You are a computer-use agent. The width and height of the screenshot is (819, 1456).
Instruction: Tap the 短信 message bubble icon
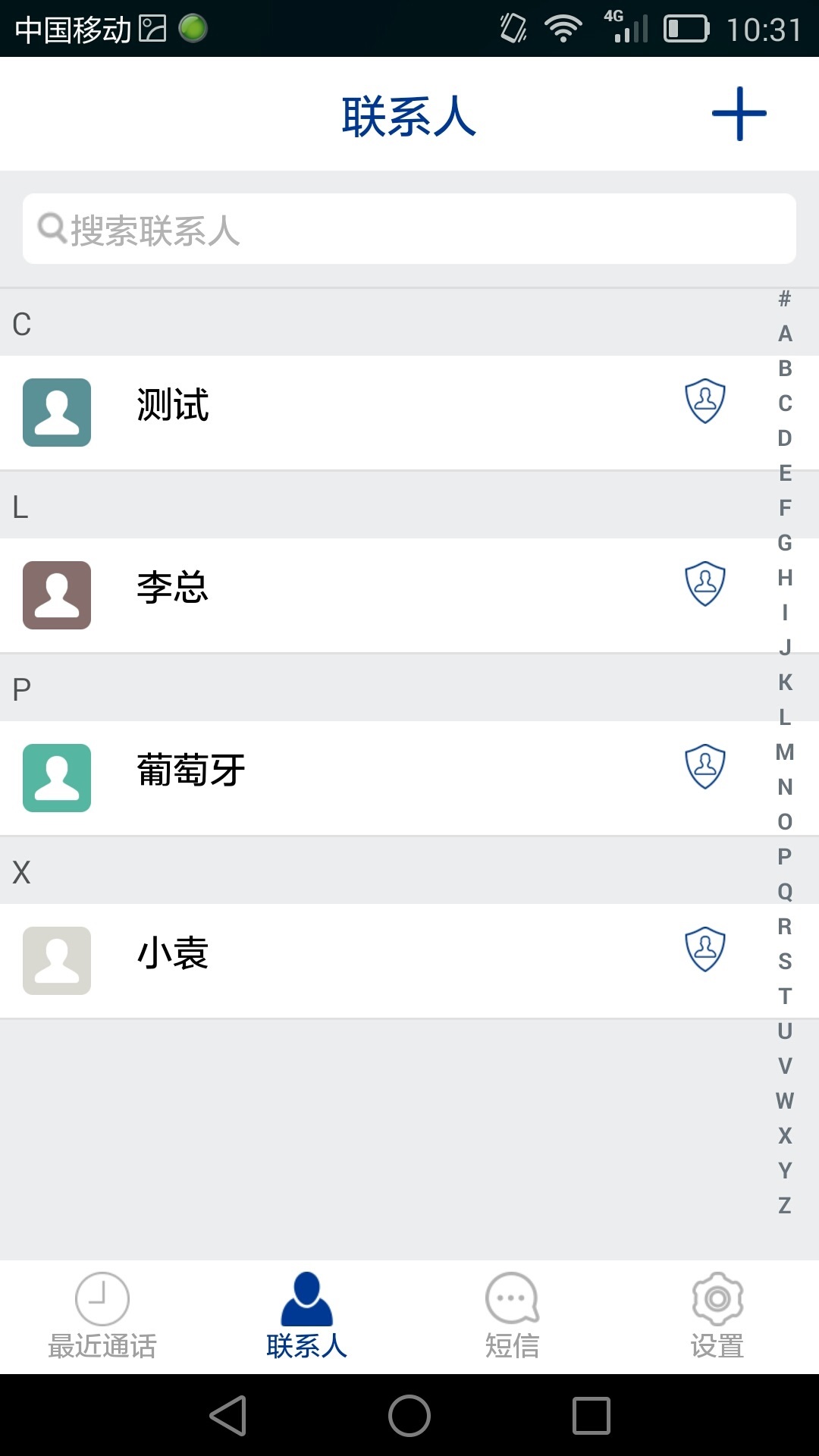[x=511, y=1299]
